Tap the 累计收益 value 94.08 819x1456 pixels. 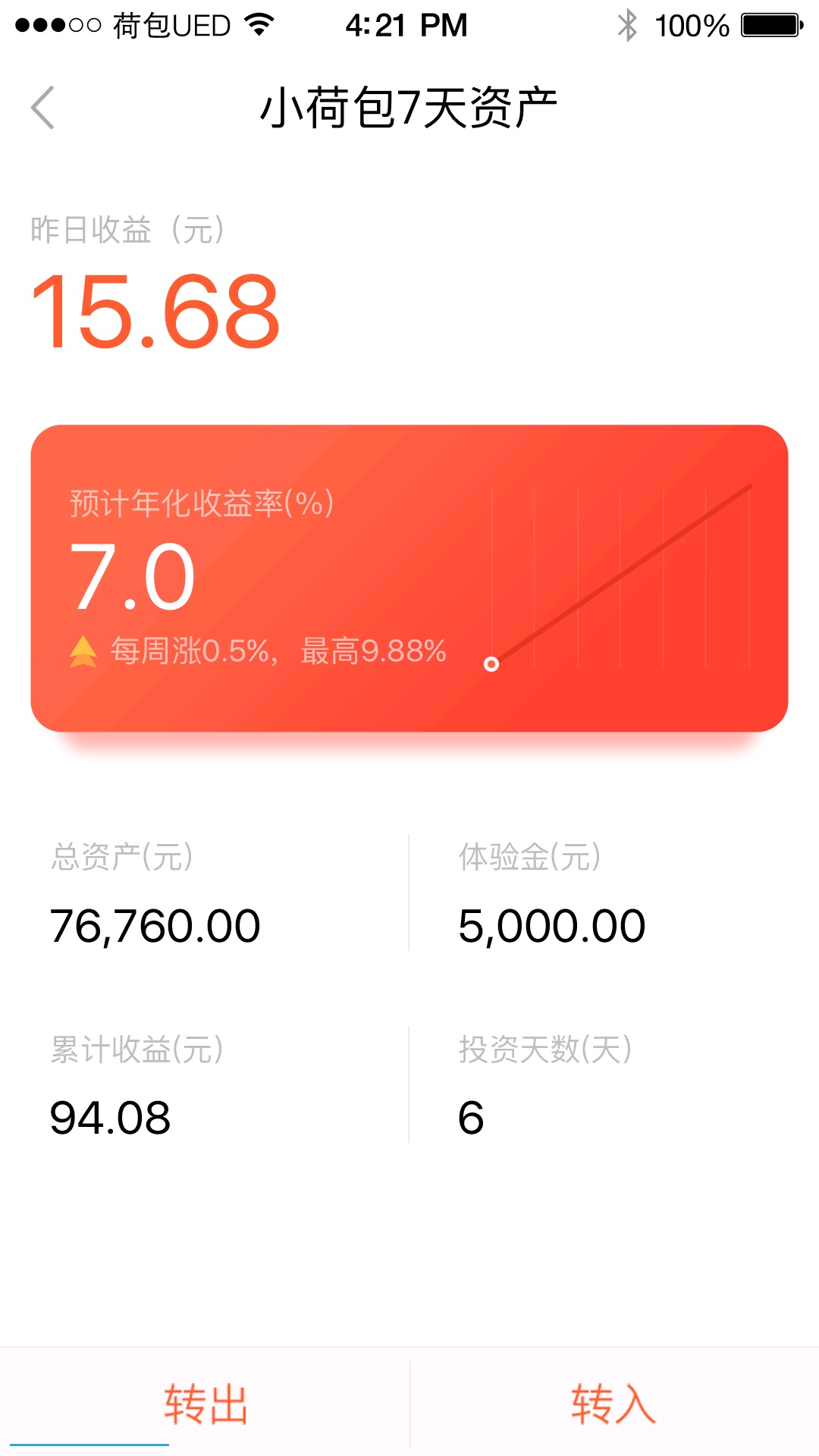(111, 1115)
